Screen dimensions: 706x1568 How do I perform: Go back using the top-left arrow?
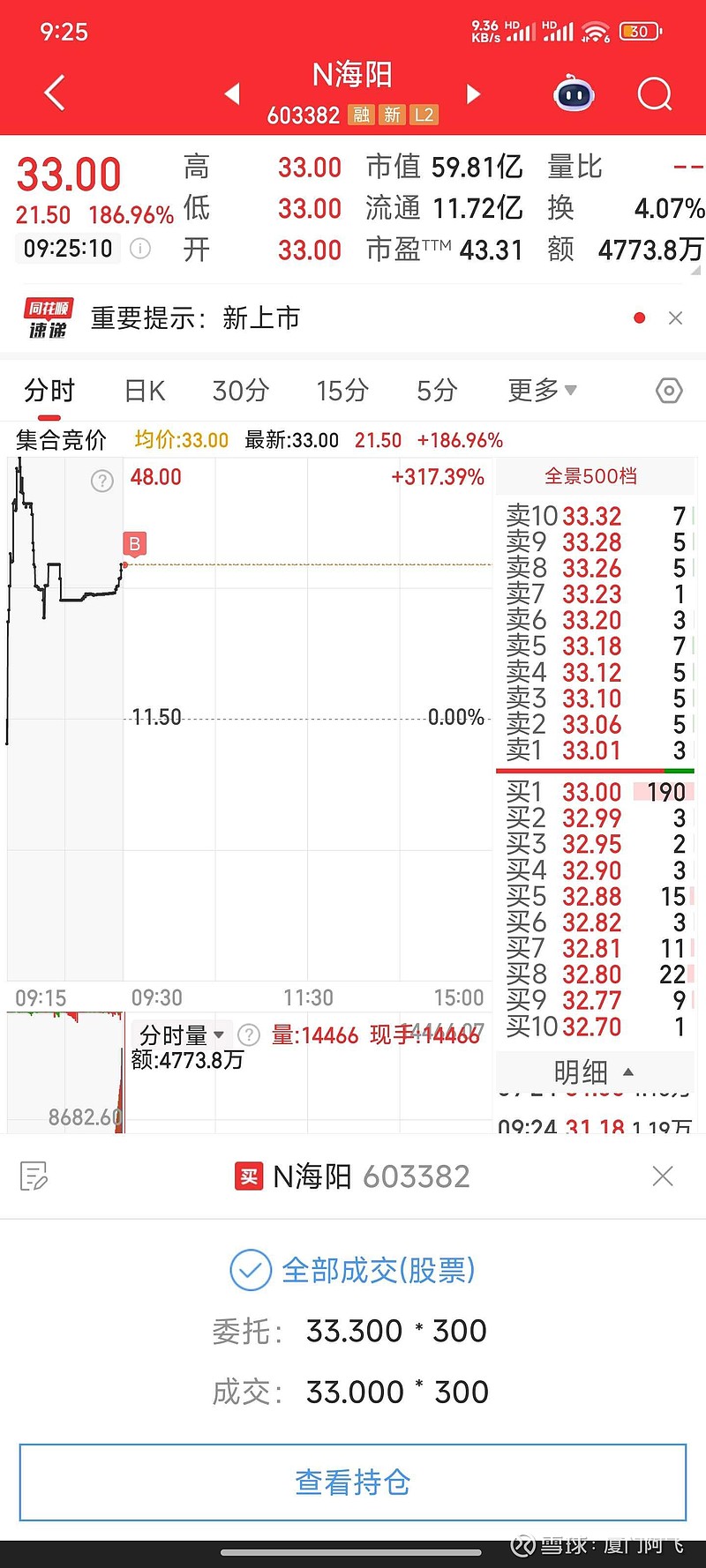tap(55, 93)
